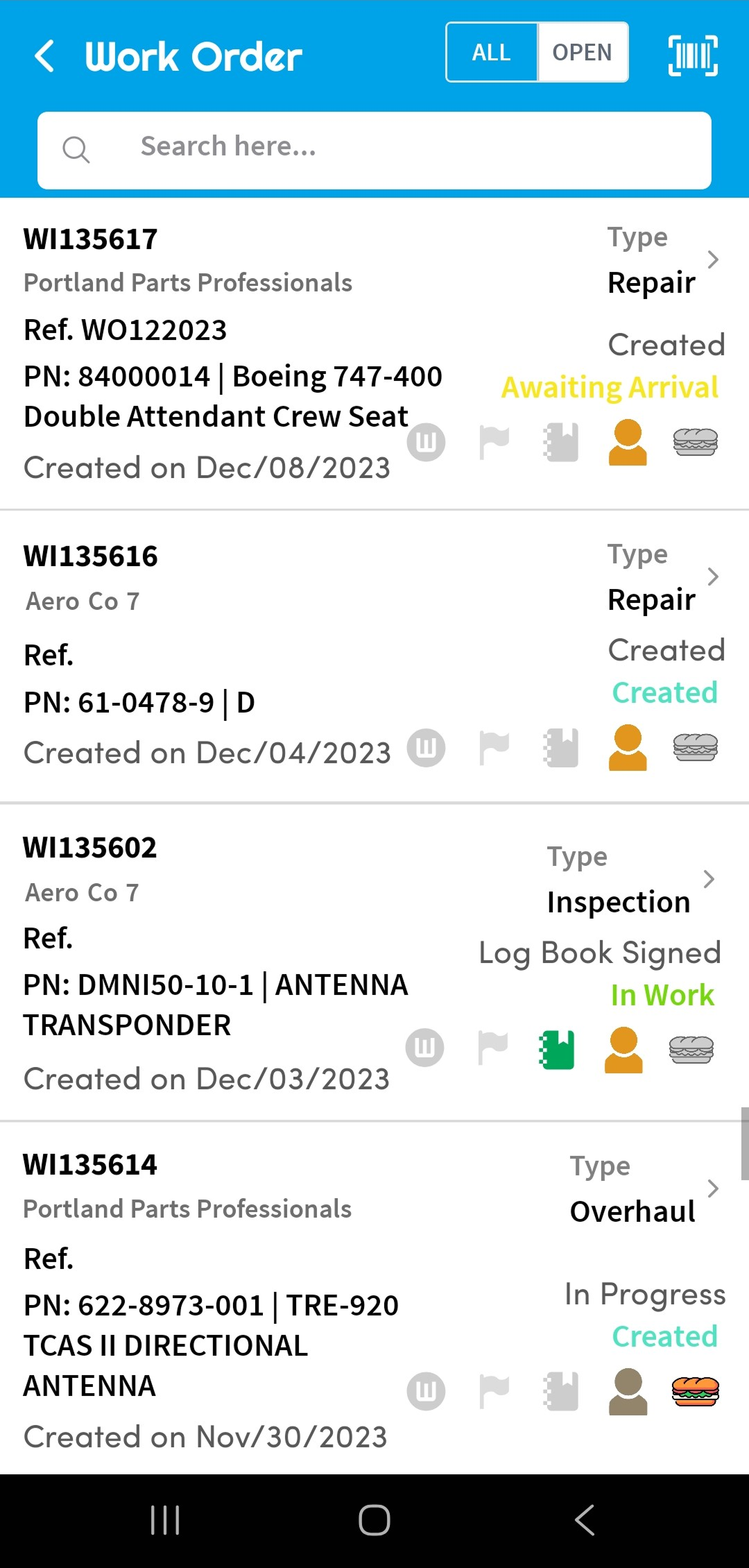Image resolution: width=749 pixels, height=1568 pixels.
Task: Tap the person icon on WI135617
Action: (x=628, y=442)
